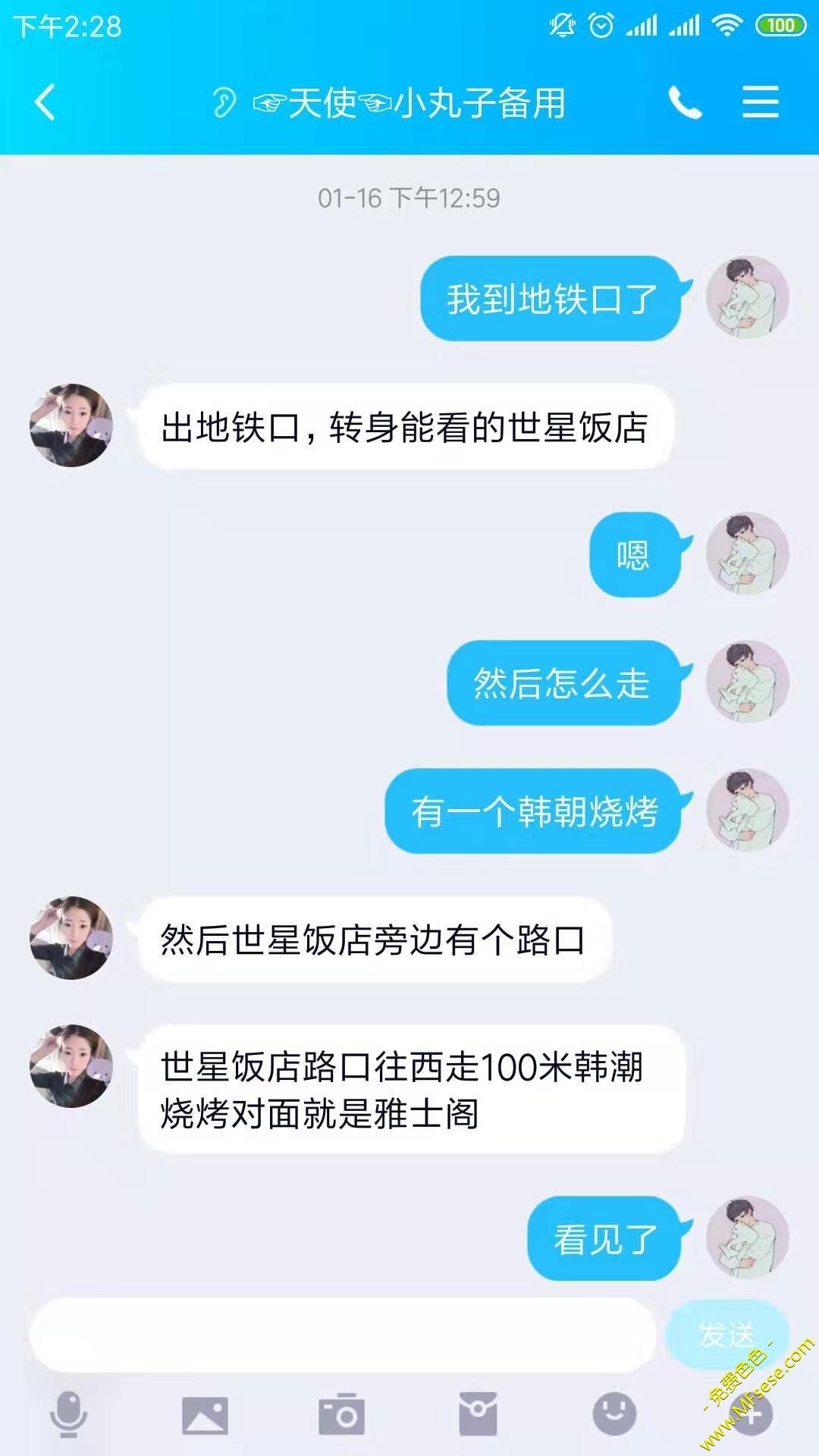Open the photo gallery picker

(205, 1414)
